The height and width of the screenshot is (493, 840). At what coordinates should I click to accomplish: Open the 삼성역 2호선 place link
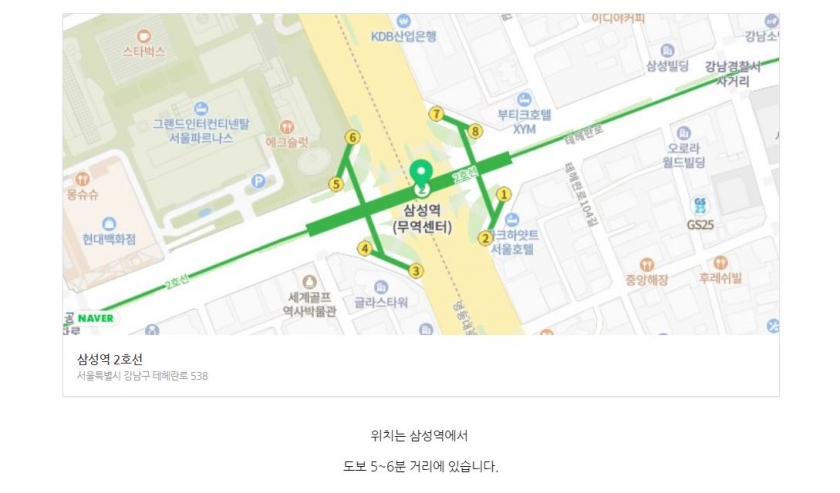point(111,358)
